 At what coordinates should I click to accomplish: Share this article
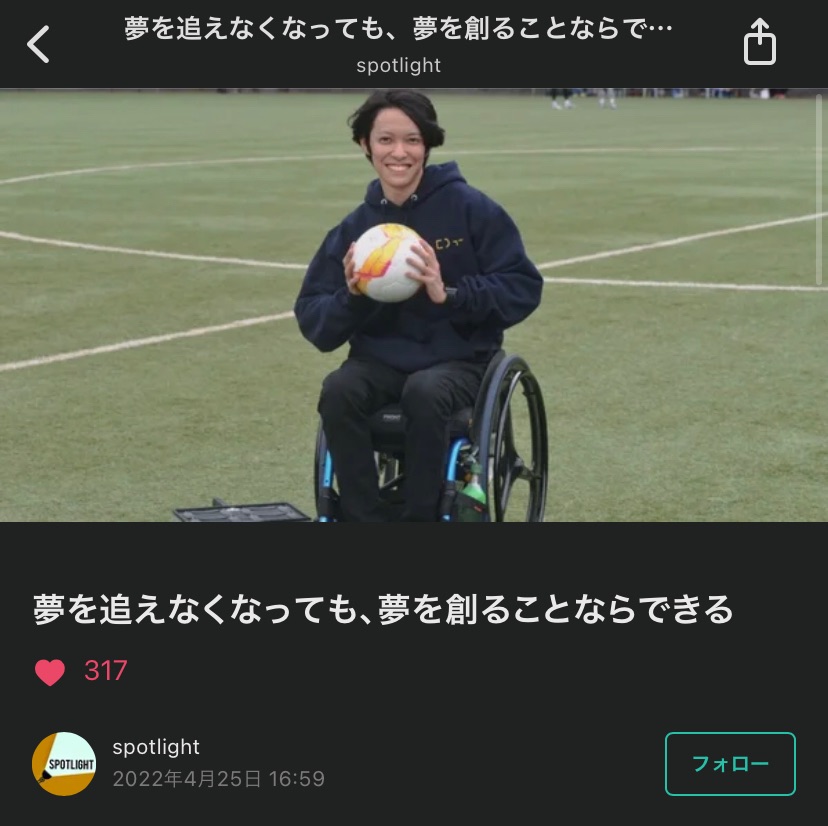tap(760, 43)
